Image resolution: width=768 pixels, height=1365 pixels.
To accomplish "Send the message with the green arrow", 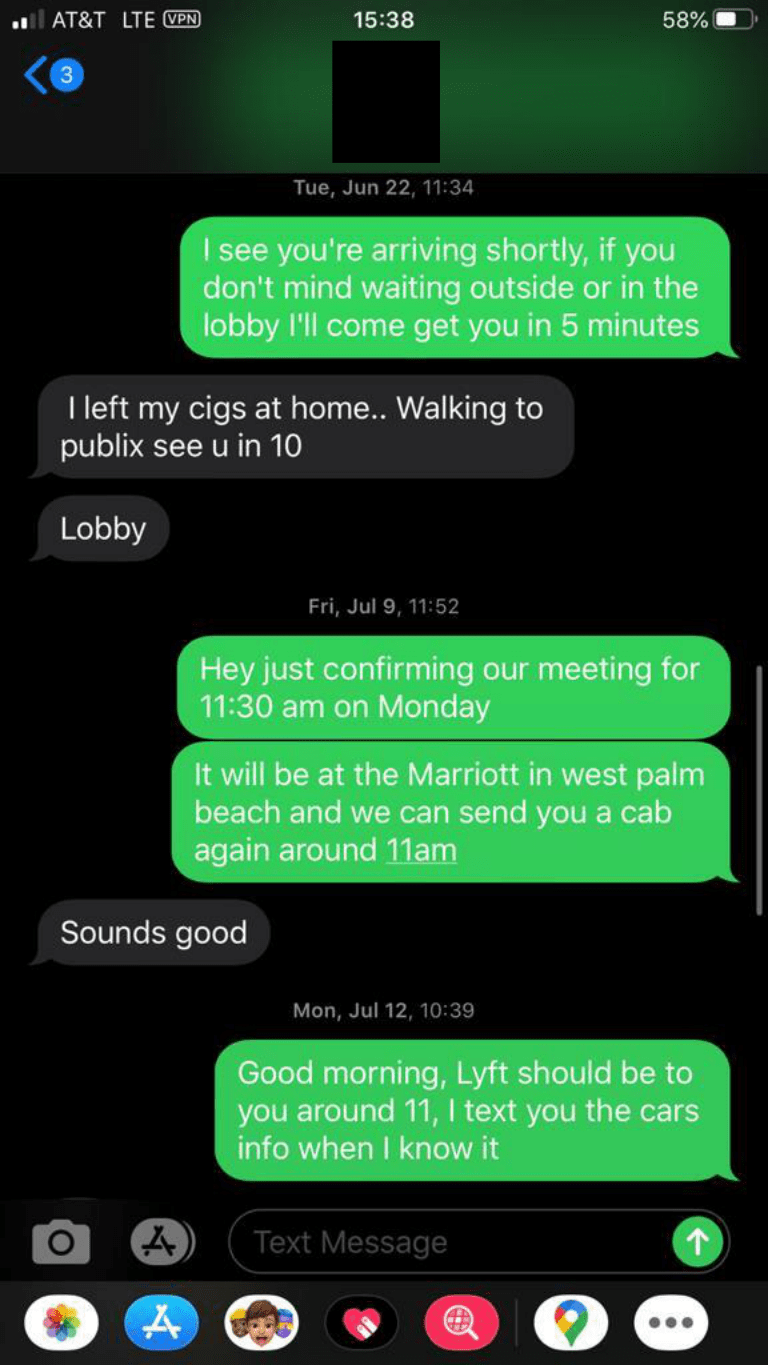I will click(697, 1242).
